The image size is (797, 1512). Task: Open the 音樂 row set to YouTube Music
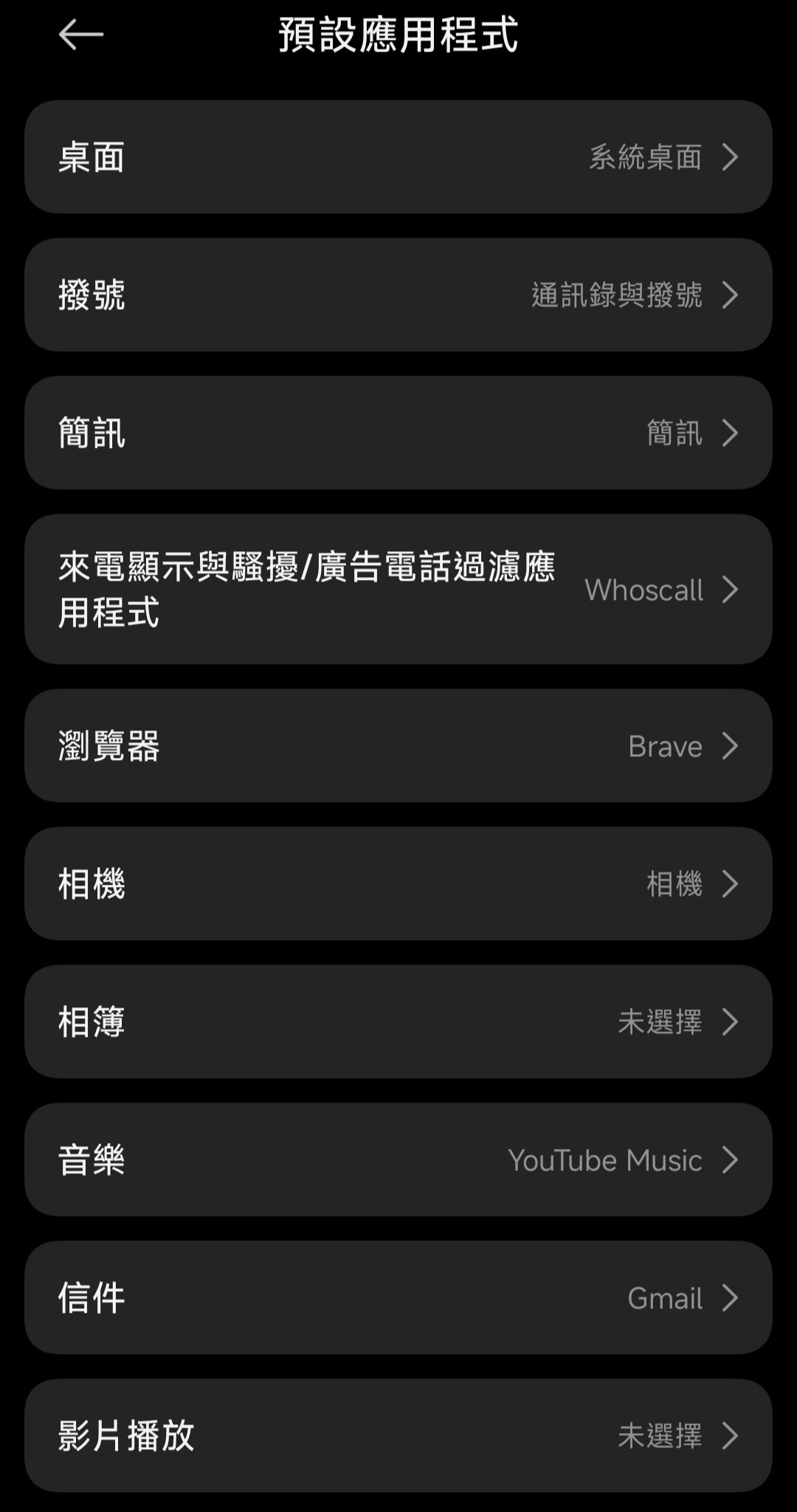click(x=398, y=1159)
